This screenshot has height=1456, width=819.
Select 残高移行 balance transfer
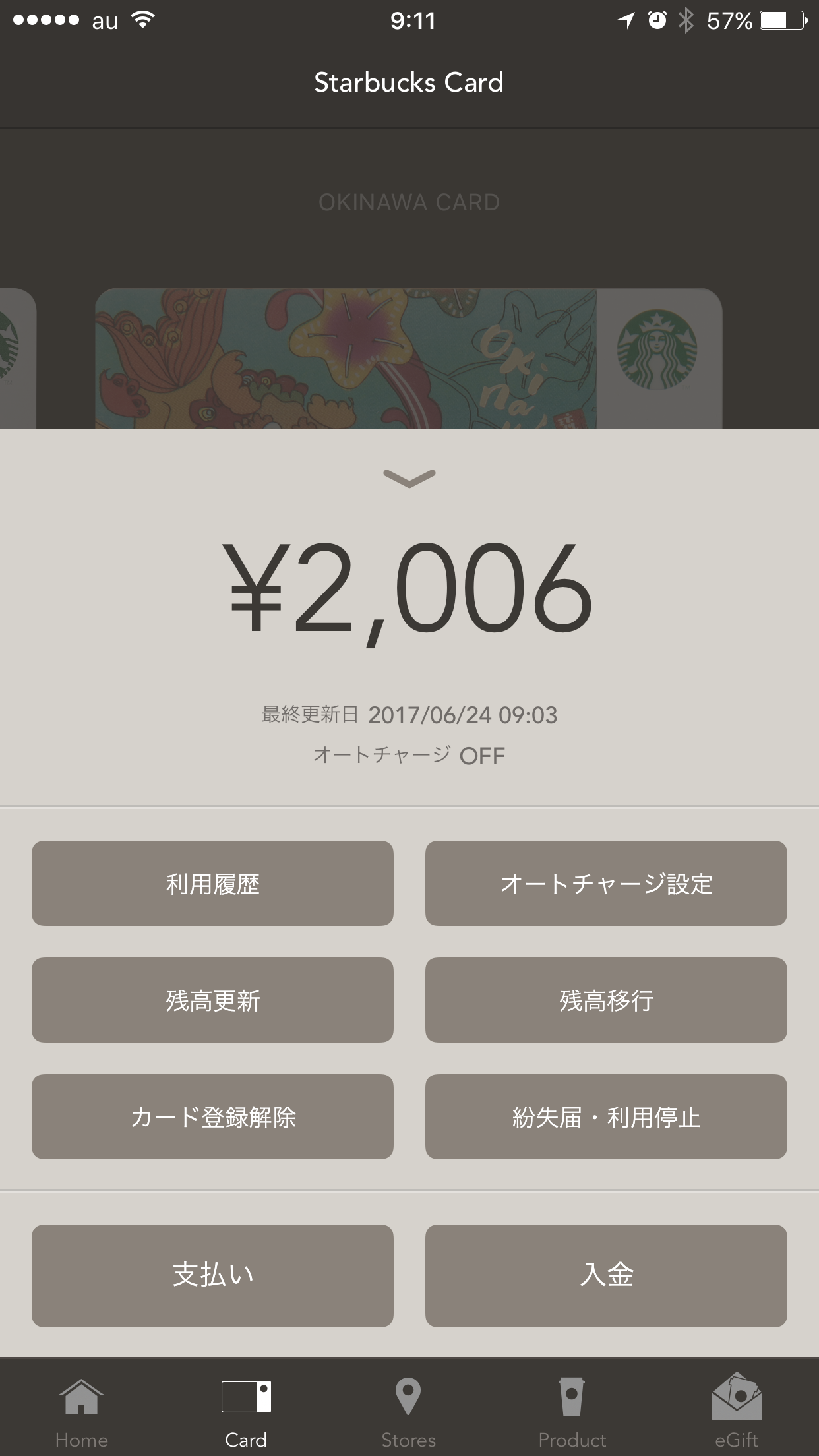pos(606,1000)
